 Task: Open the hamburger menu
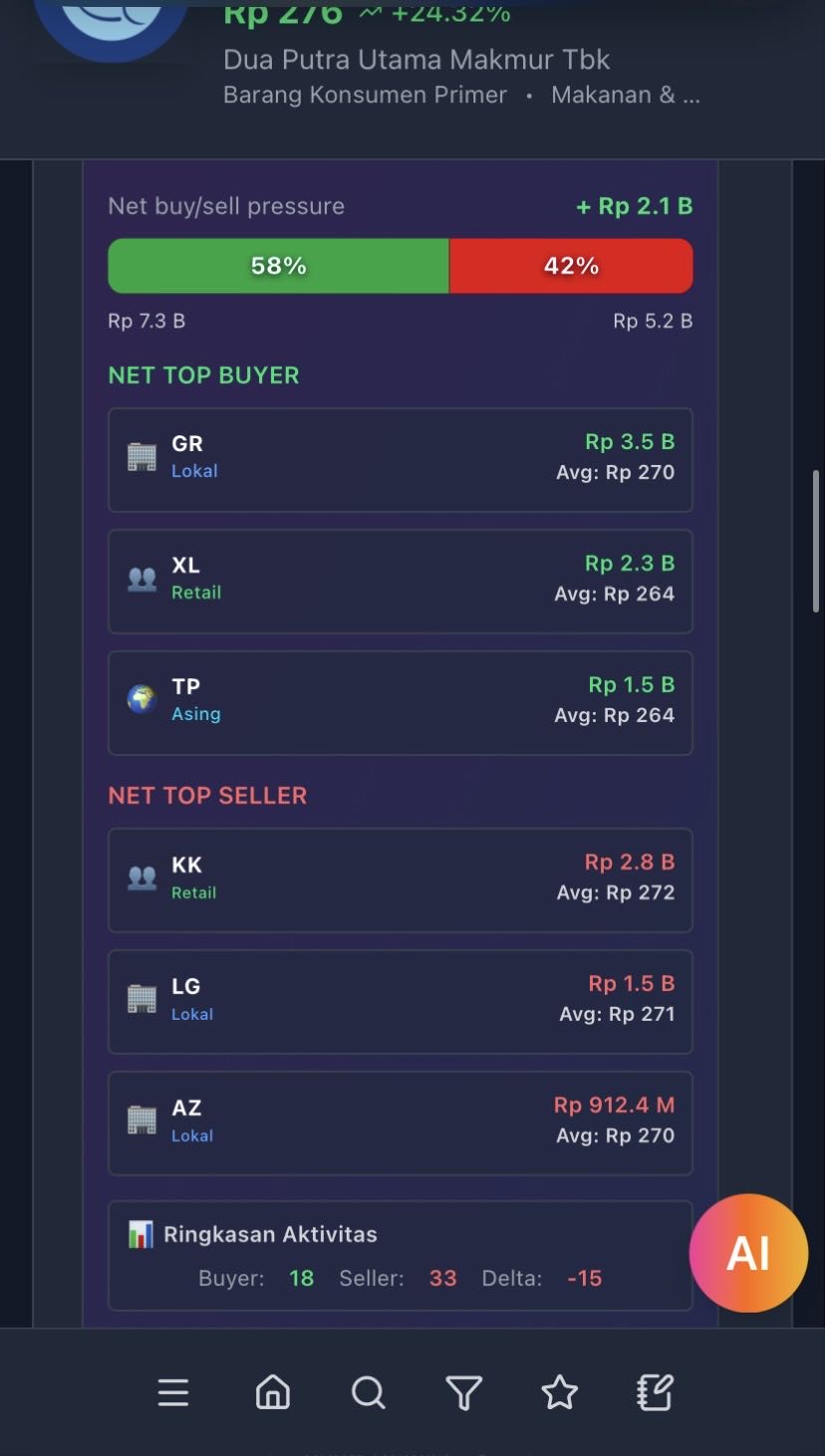coord(173,1392)
